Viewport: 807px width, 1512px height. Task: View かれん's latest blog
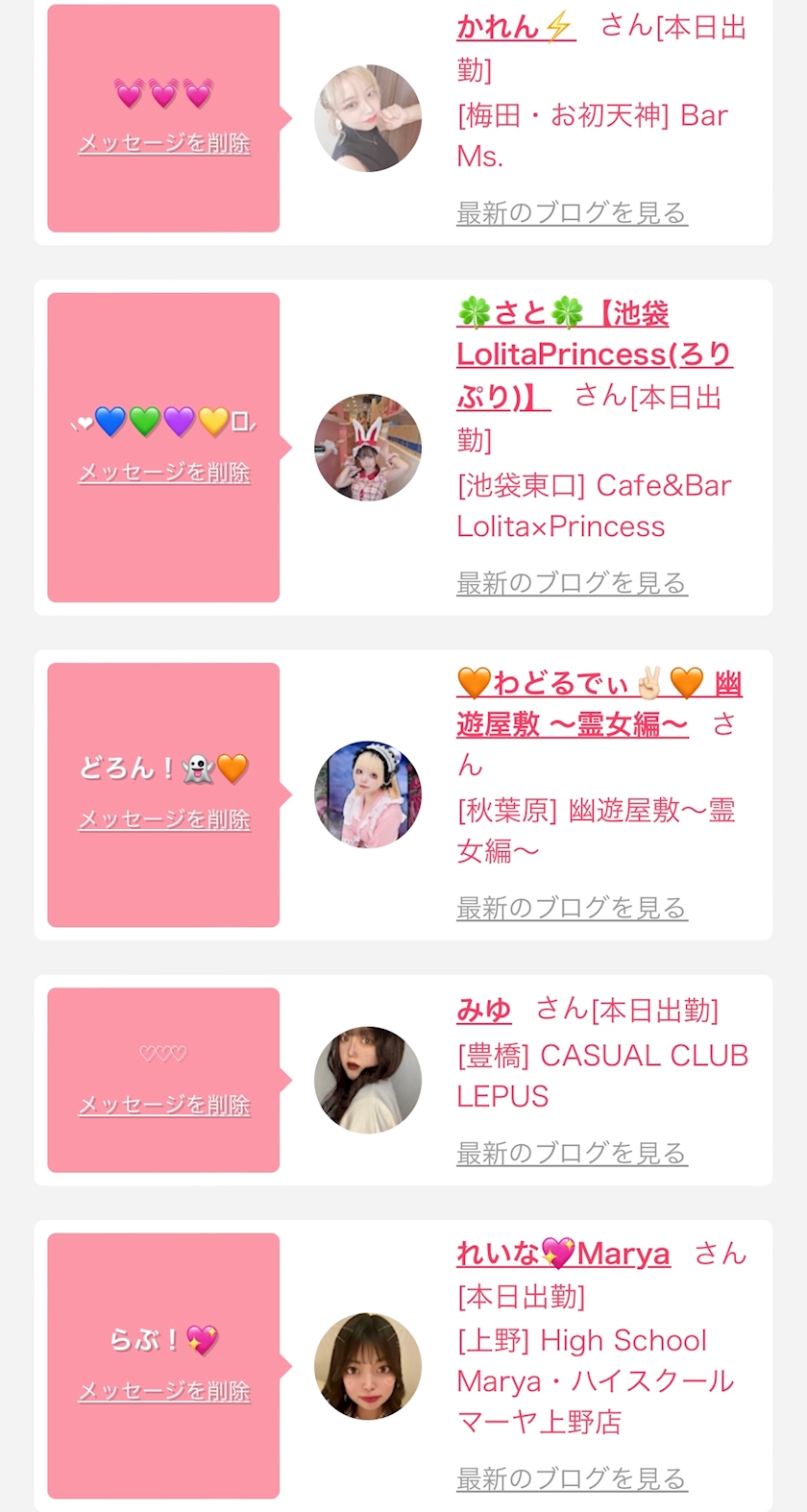pos(572,212)
